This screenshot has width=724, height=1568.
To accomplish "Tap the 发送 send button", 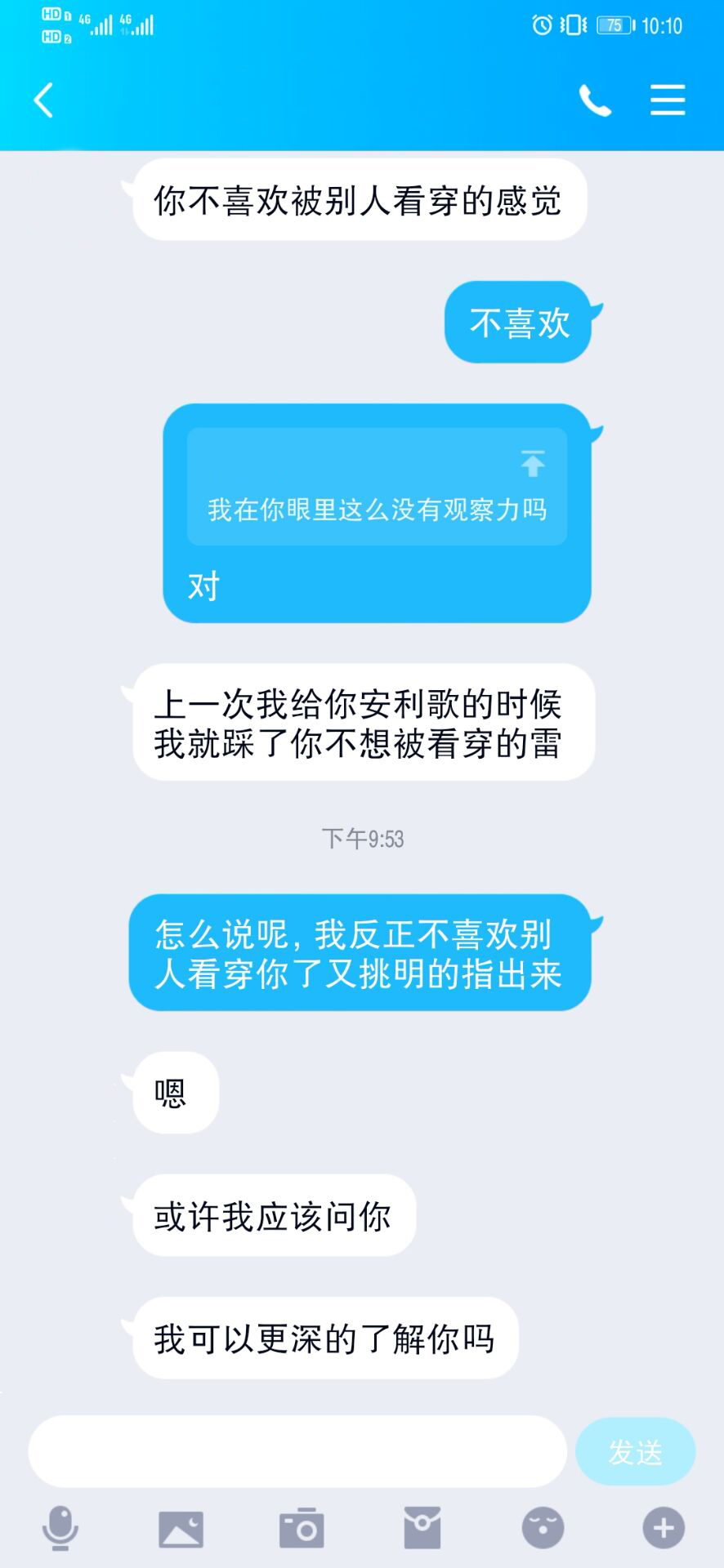I will [x=635, y=1451].
